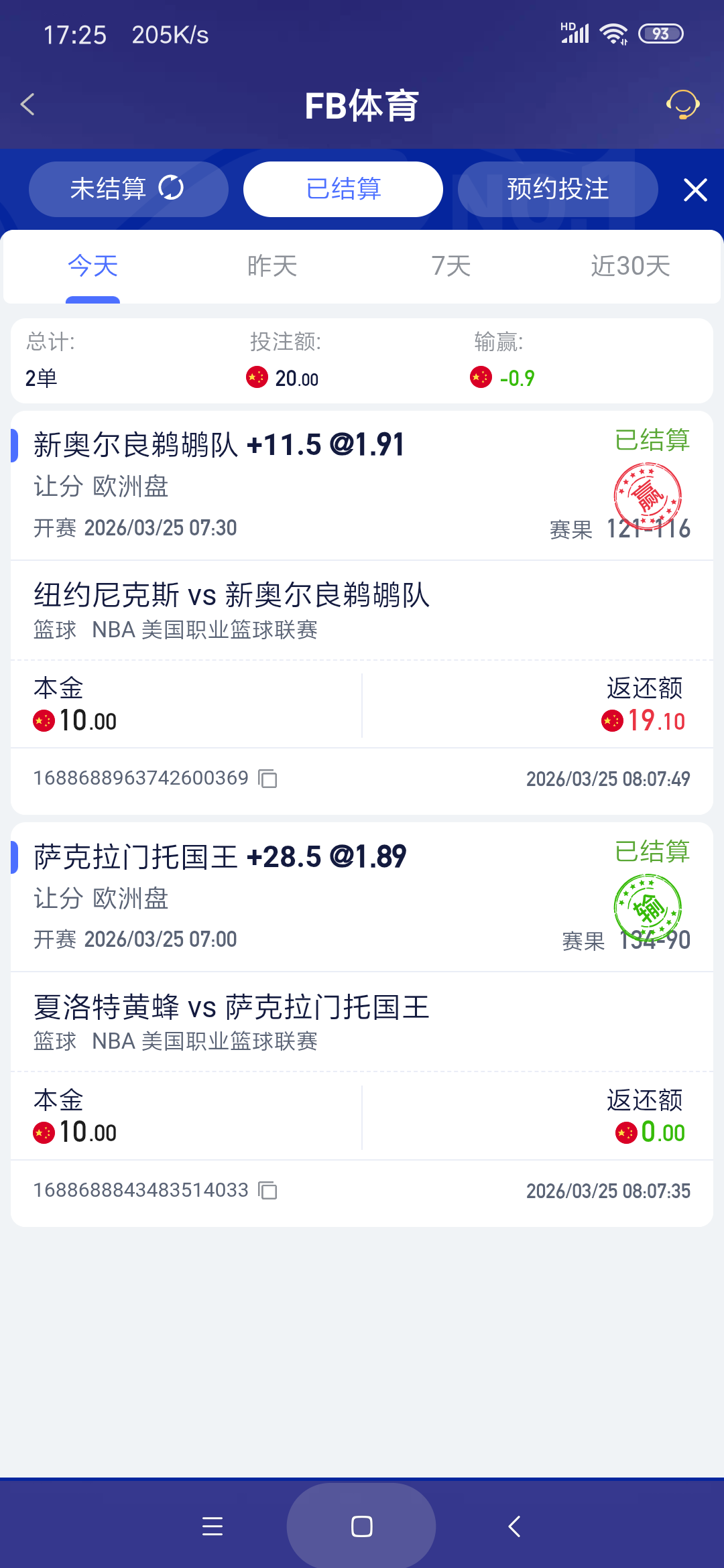Tap the back arrow in the title bar
724x1568 pixels.
pyautogui.click(x=27, y=105)
